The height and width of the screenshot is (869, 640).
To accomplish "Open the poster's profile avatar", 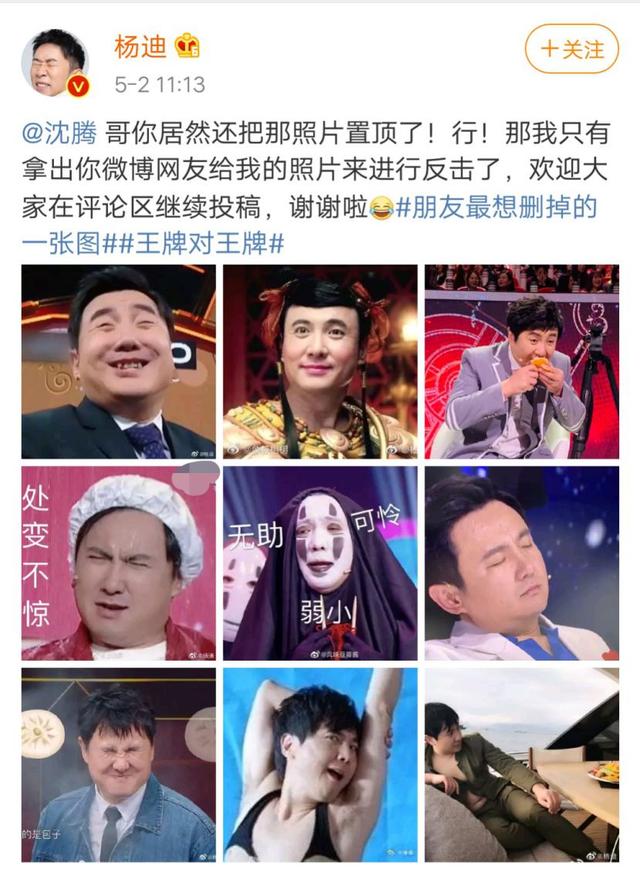I will 55,63.
